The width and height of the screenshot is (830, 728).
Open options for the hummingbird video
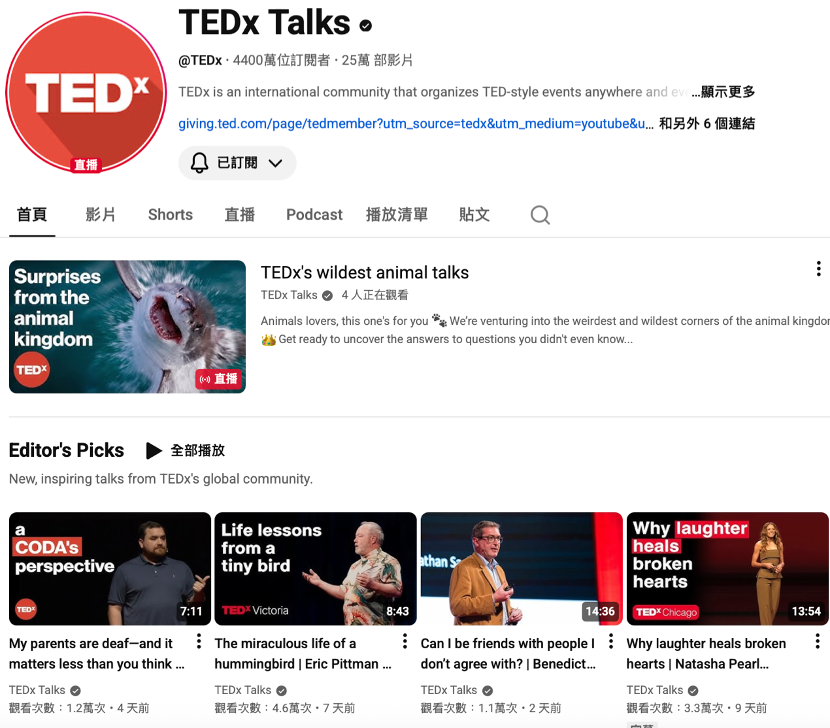[405, 641]
